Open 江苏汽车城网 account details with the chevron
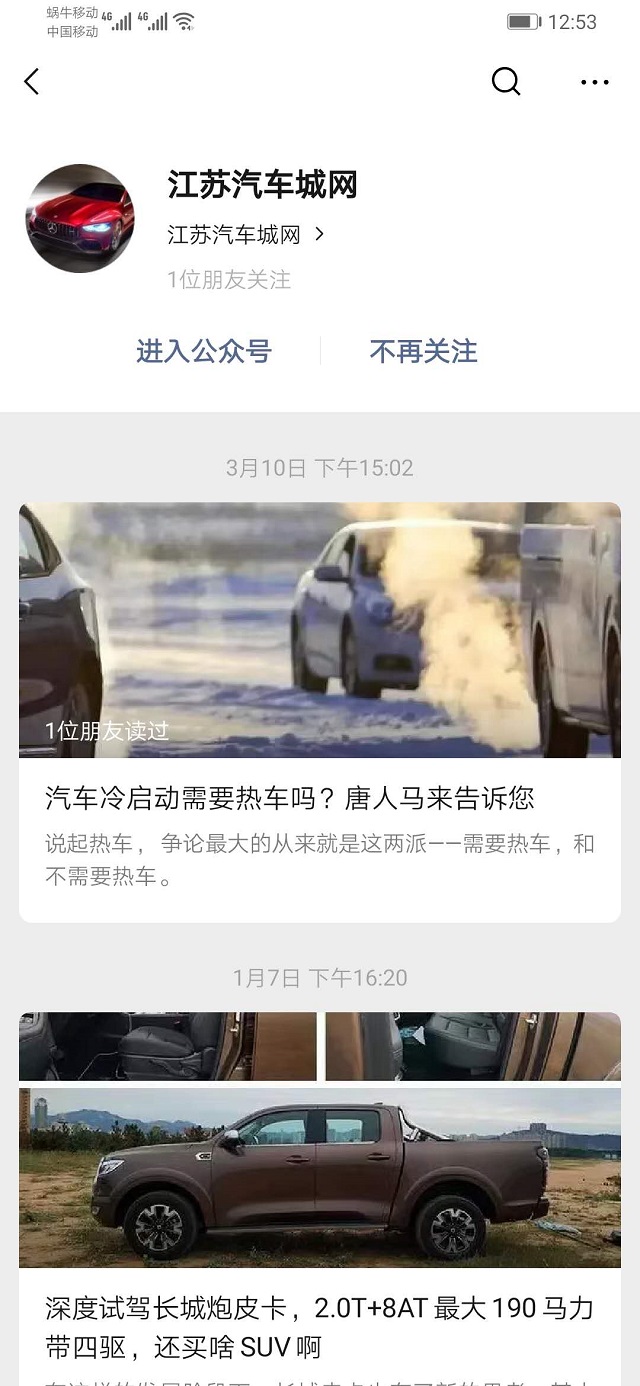The image size is (640, 1386). (x=319, y=234)
